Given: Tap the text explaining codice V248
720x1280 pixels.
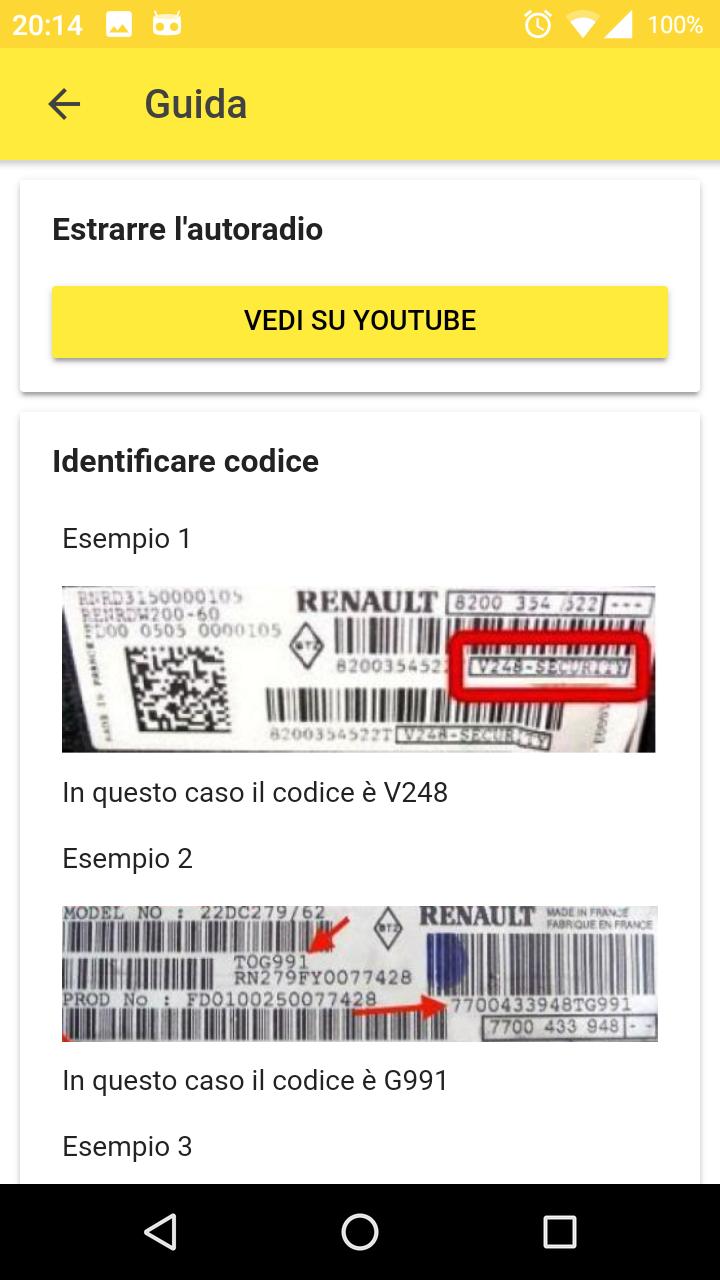Looking at the screenshot, I should coord(255,792).
